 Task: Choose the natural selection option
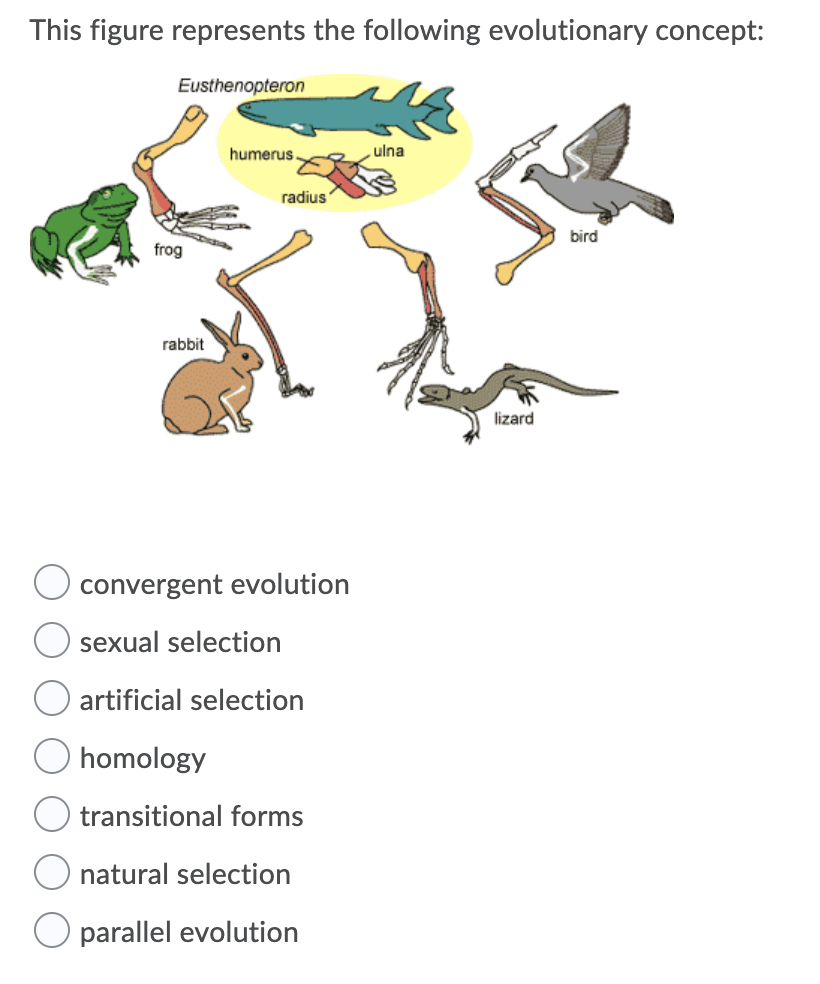tap(51, 871)
